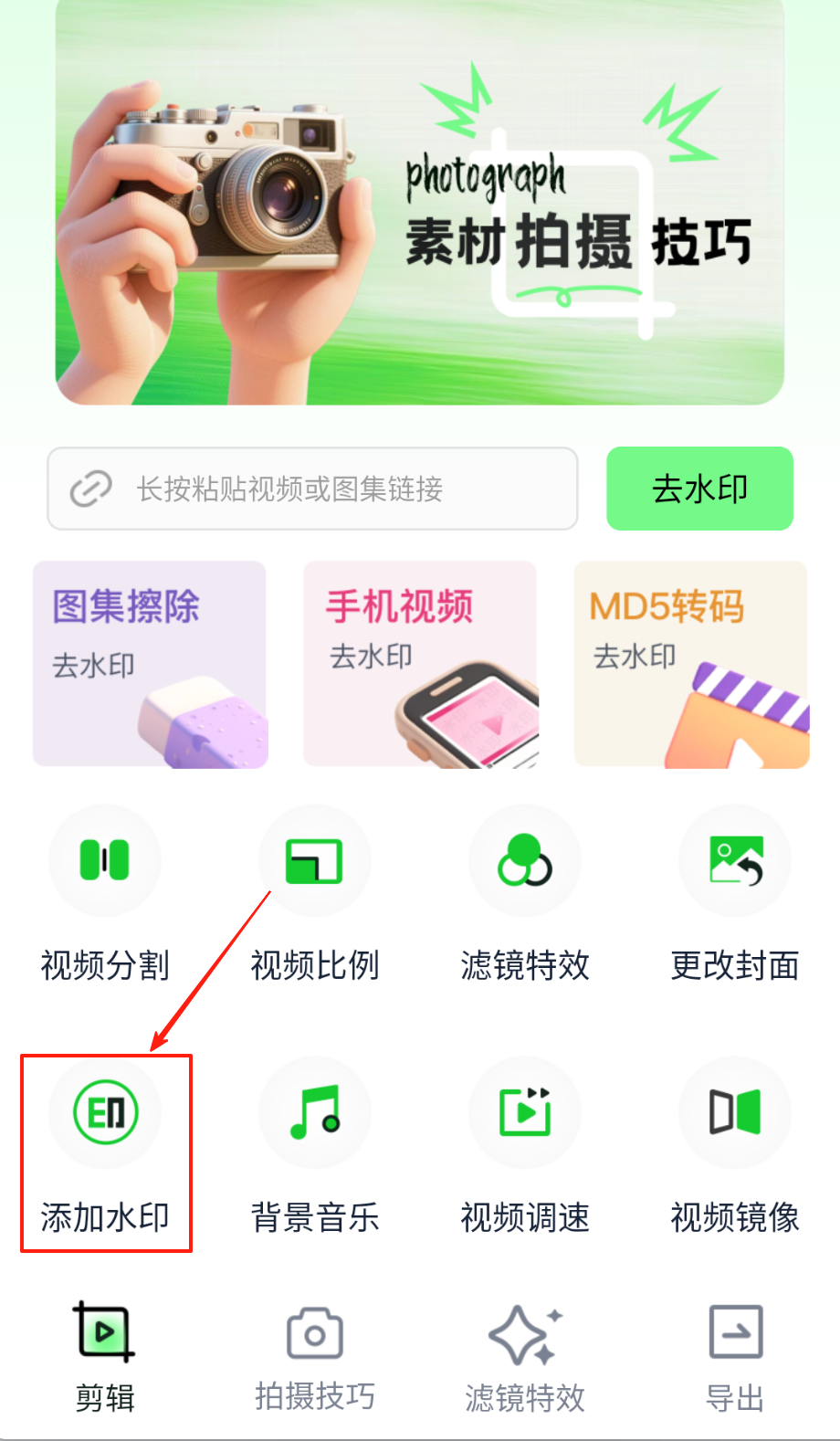
Task: Switch to the 导出 tab
Action: click(735, 1356)
